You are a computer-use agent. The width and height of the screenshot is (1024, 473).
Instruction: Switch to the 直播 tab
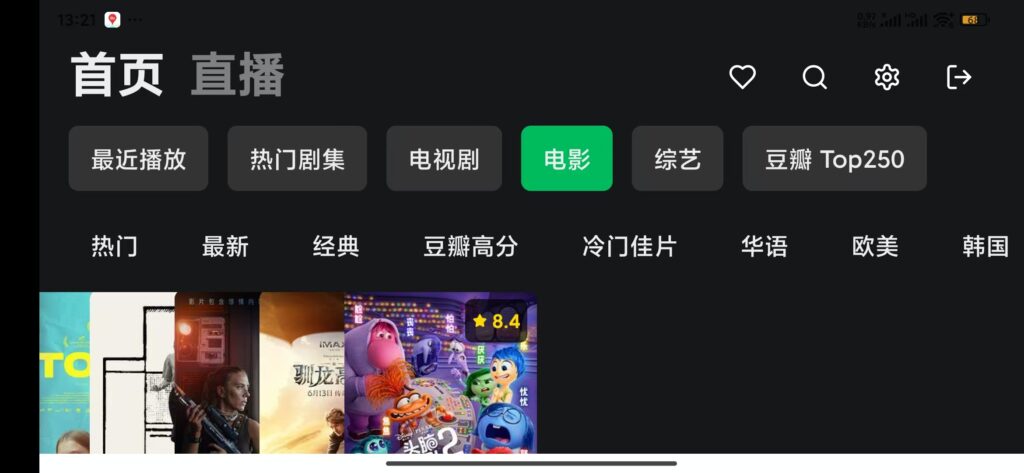237,76
